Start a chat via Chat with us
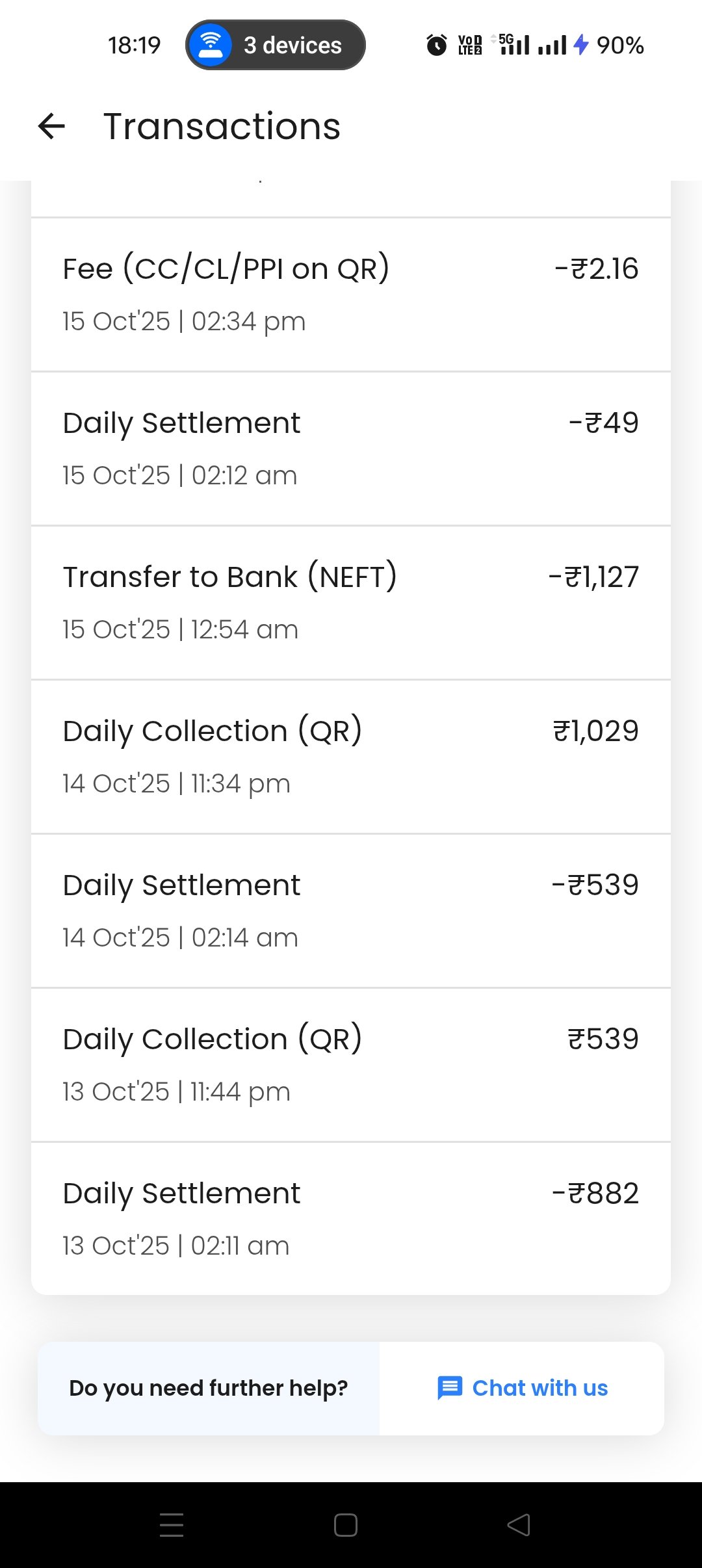 tap(523, 1388)
